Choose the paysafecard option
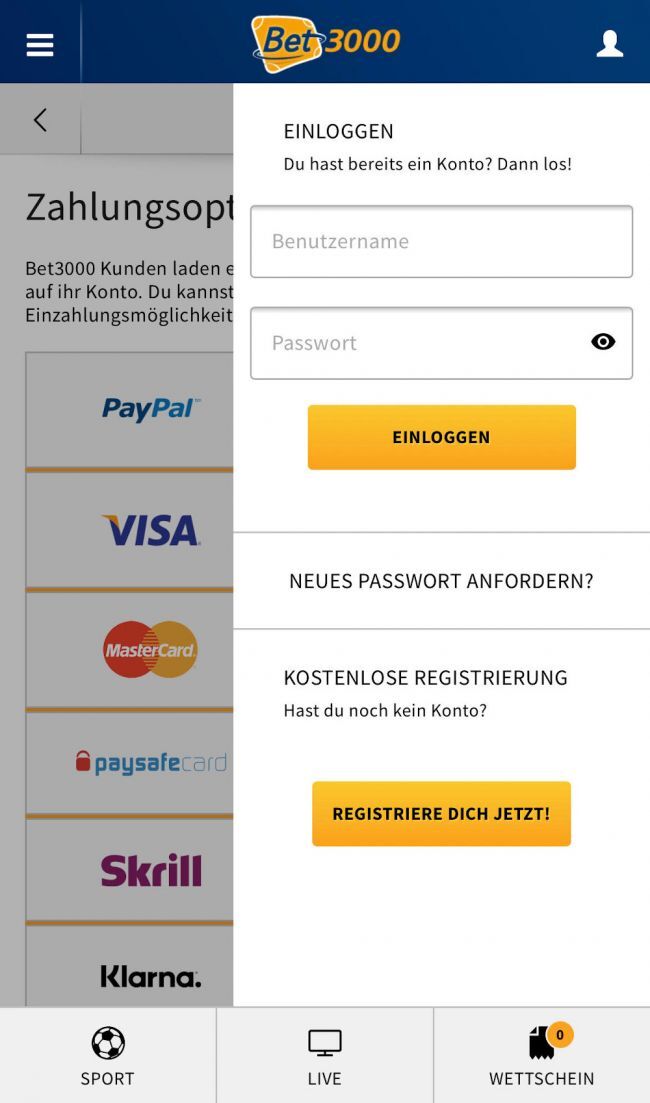This screenshot has width=650, height=1103. (x=150, y=763)
